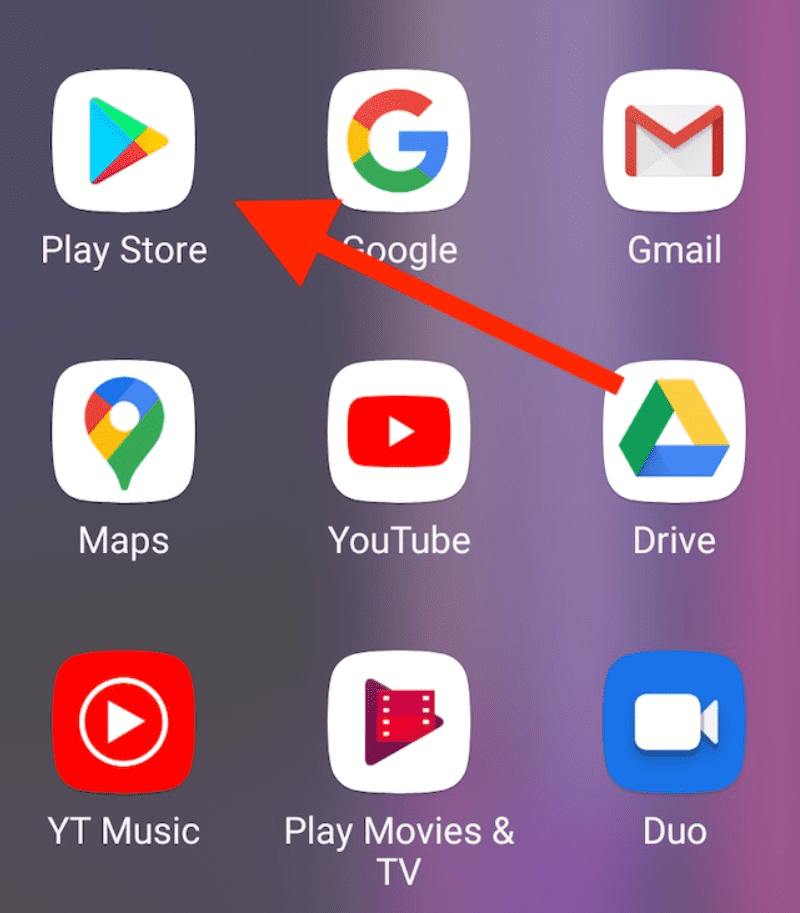Start Play Movies & TV
This screenshot has width=800, height=913.
(399, 720)
